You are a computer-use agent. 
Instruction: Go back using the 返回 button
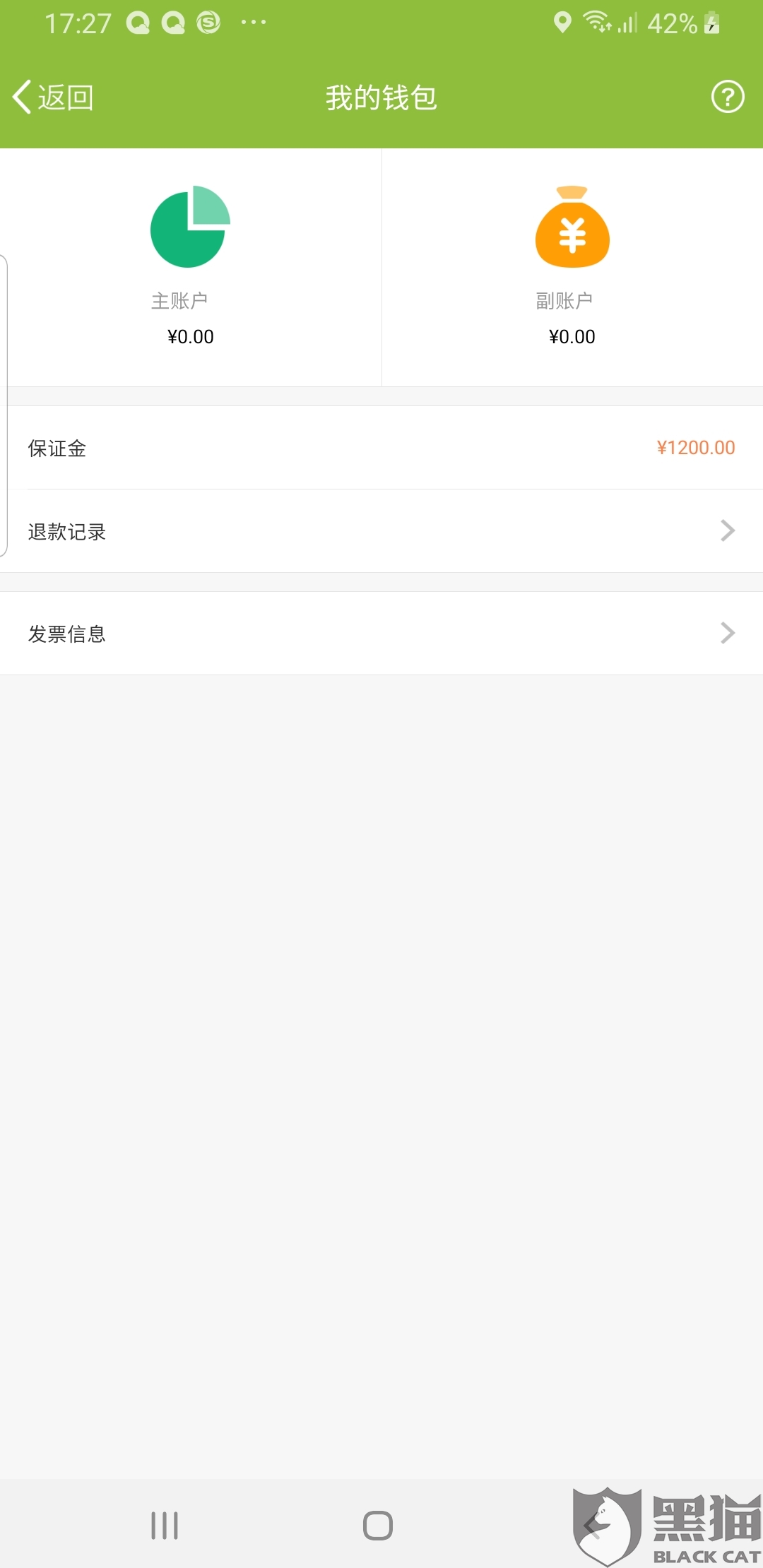pyautogui.click(x=54, y=97)
